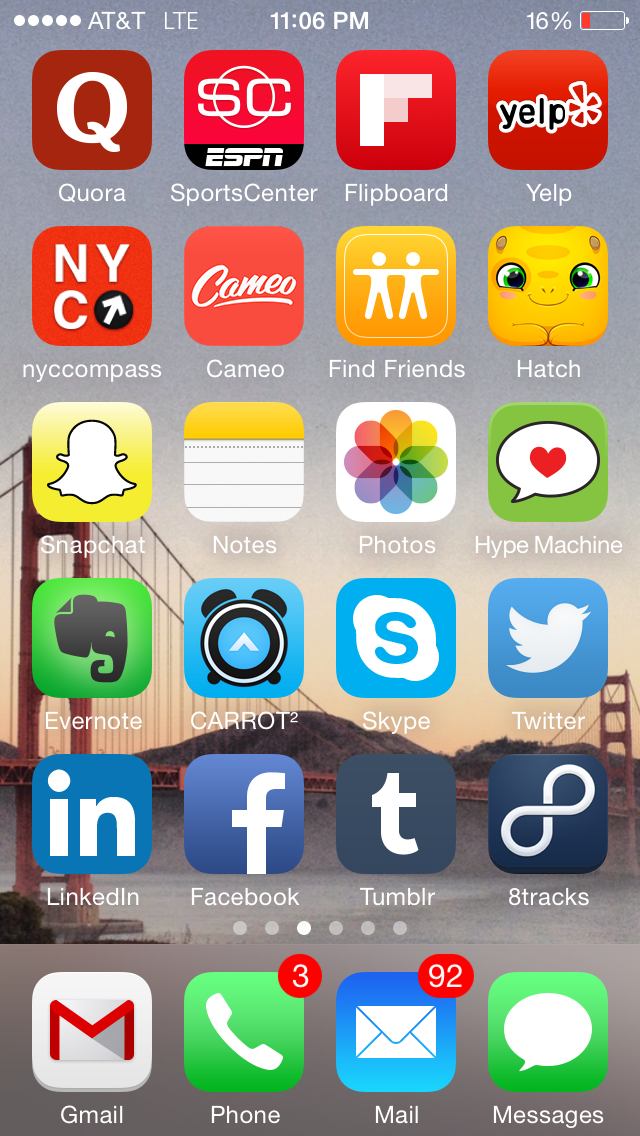Open Mail with 92 unread
This screenshot has width=640, height=1136.
point(396,1032)
